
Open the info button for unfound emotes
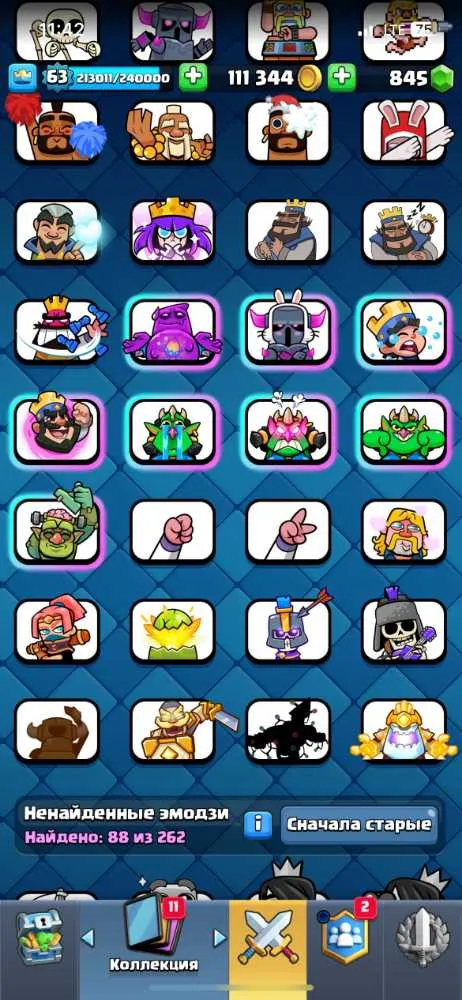pyautogui.click(x=258, y=825)
